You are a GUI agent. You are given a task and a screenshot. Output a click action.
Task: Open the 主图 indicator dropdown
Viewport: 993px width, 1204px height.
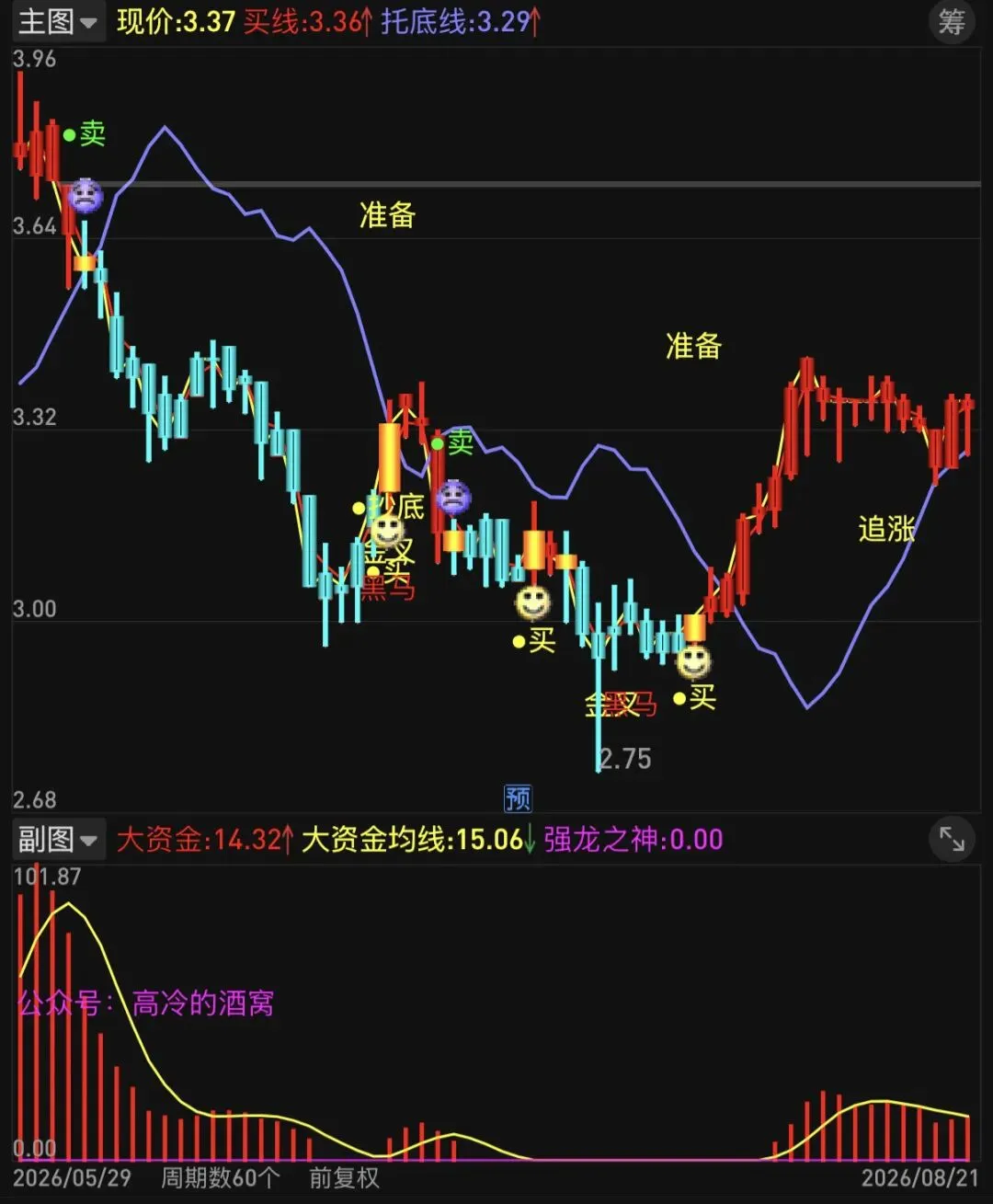click(x=58, y=21)
